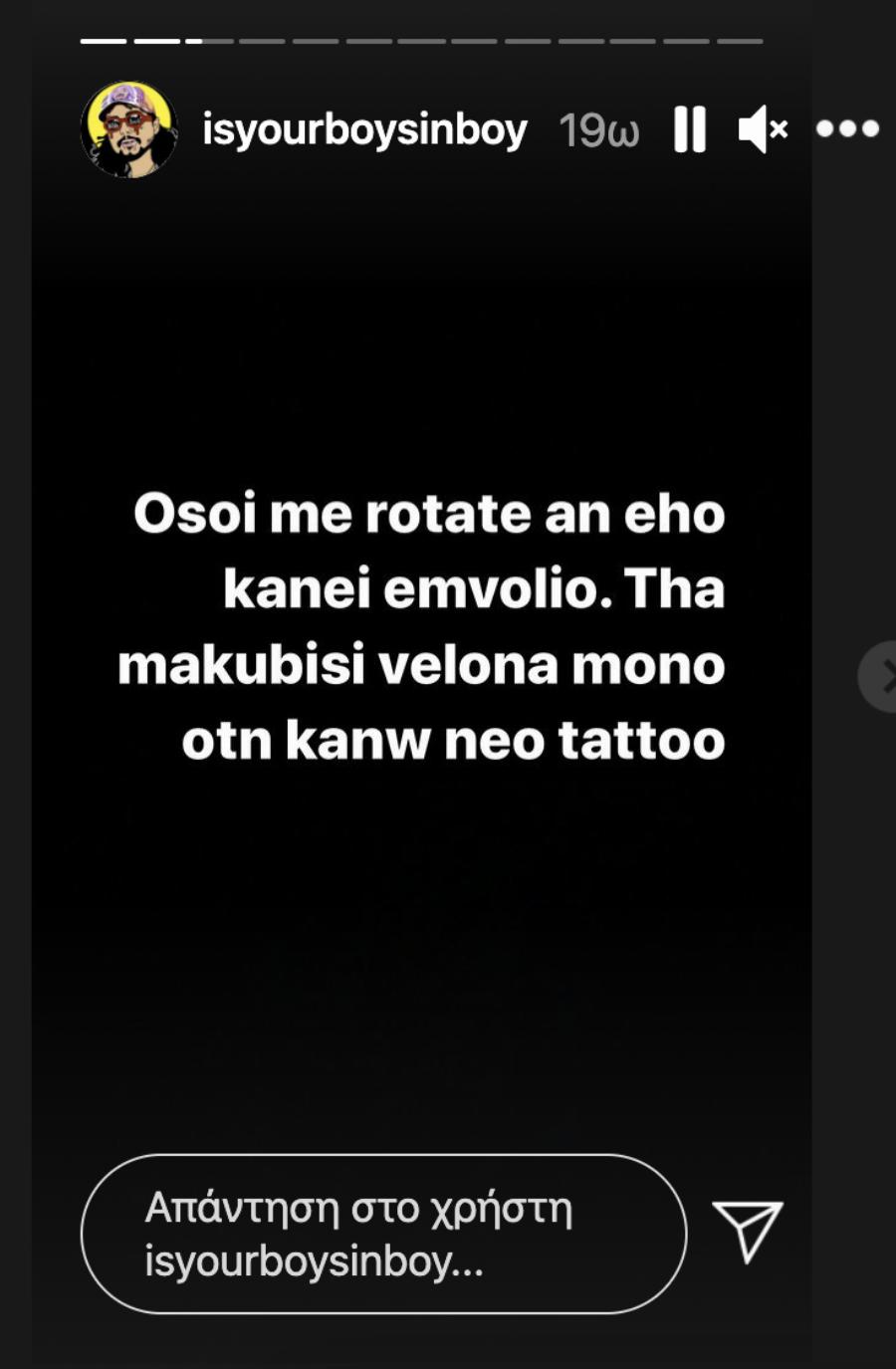The image size is (896, 1369).
Task: Open the isyourboysinboy username link
Action: point(364,129)
